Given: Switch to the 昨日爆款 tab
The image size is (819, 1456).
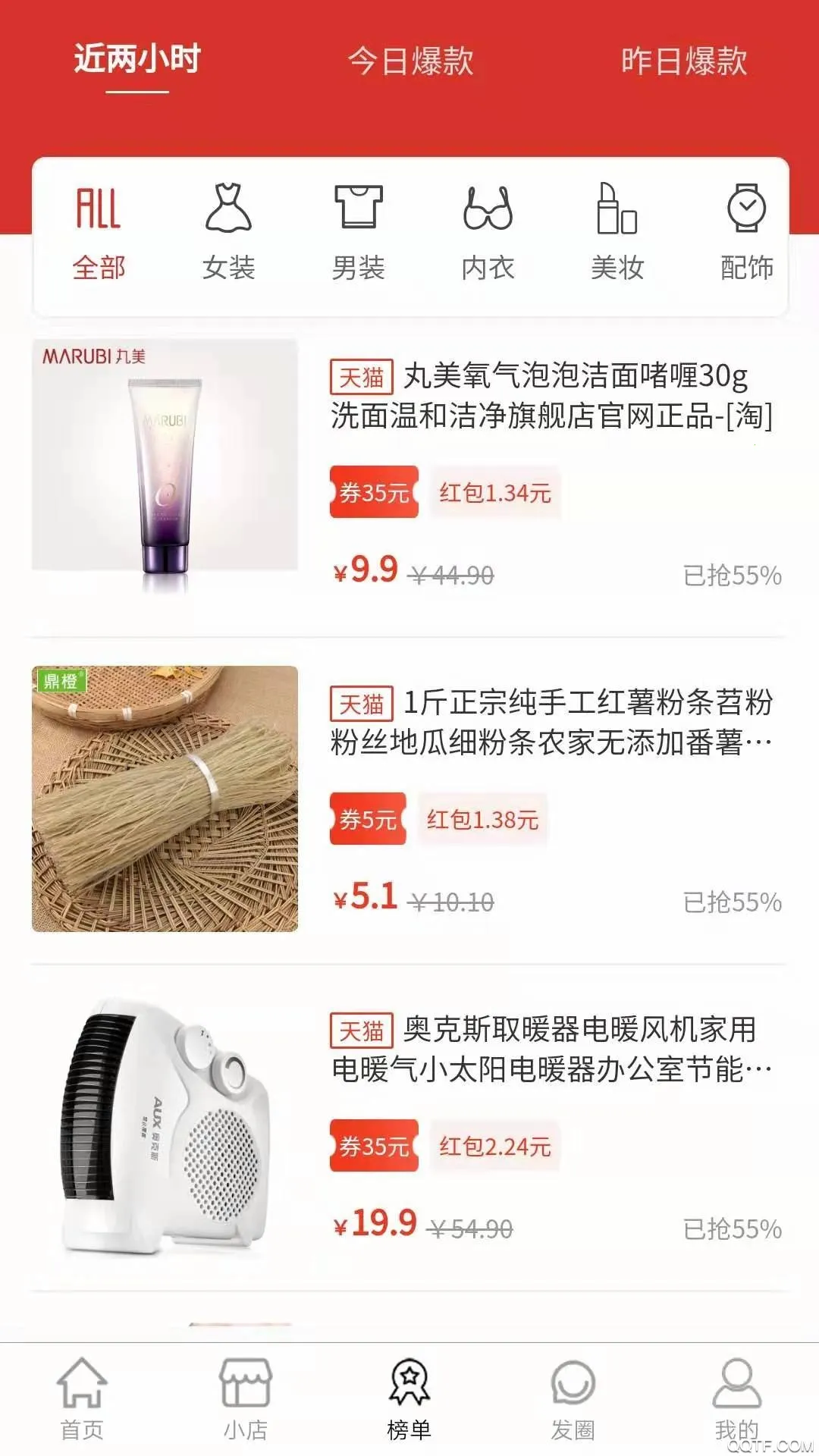Looking at the screenshot, I should click(684, 61).
